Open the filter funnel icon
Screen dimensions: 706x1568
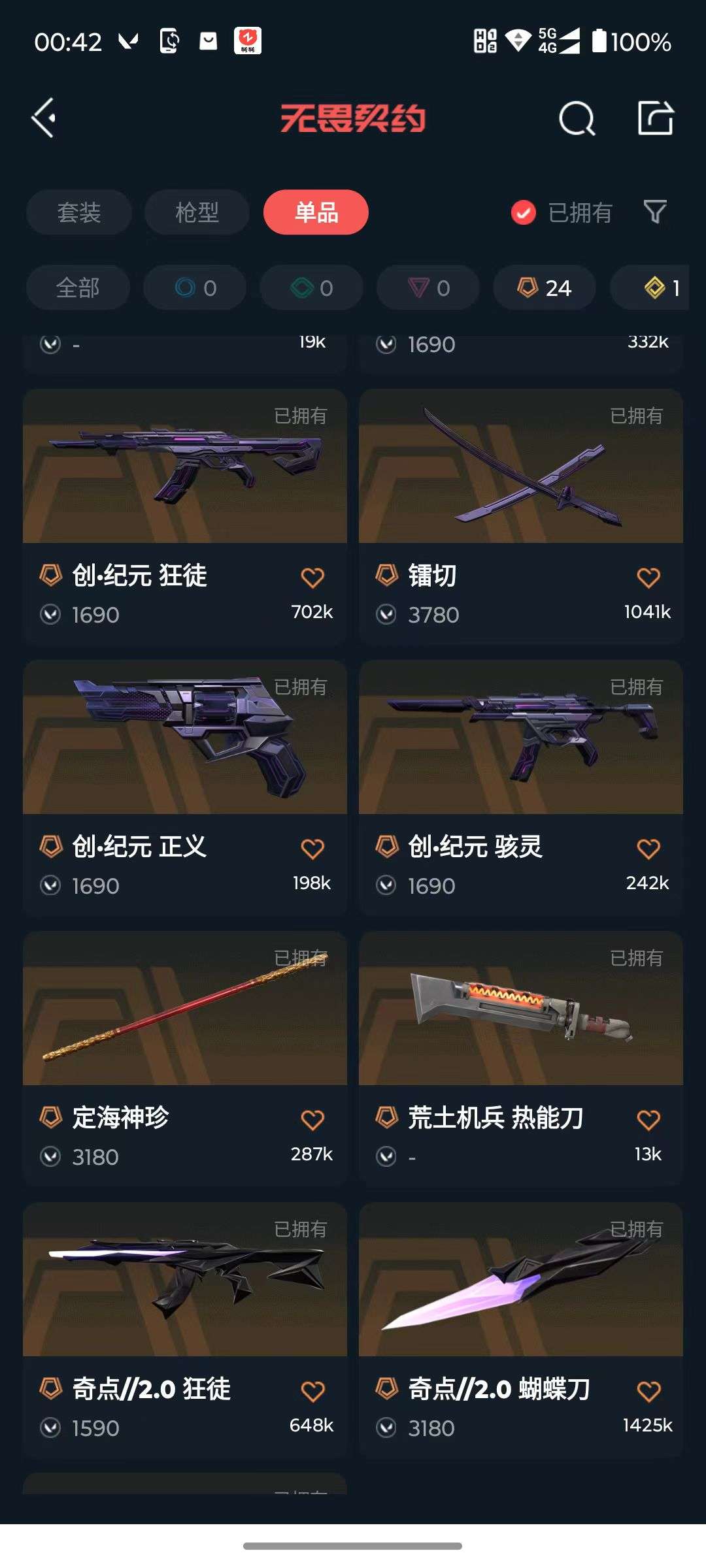point(656,212)
